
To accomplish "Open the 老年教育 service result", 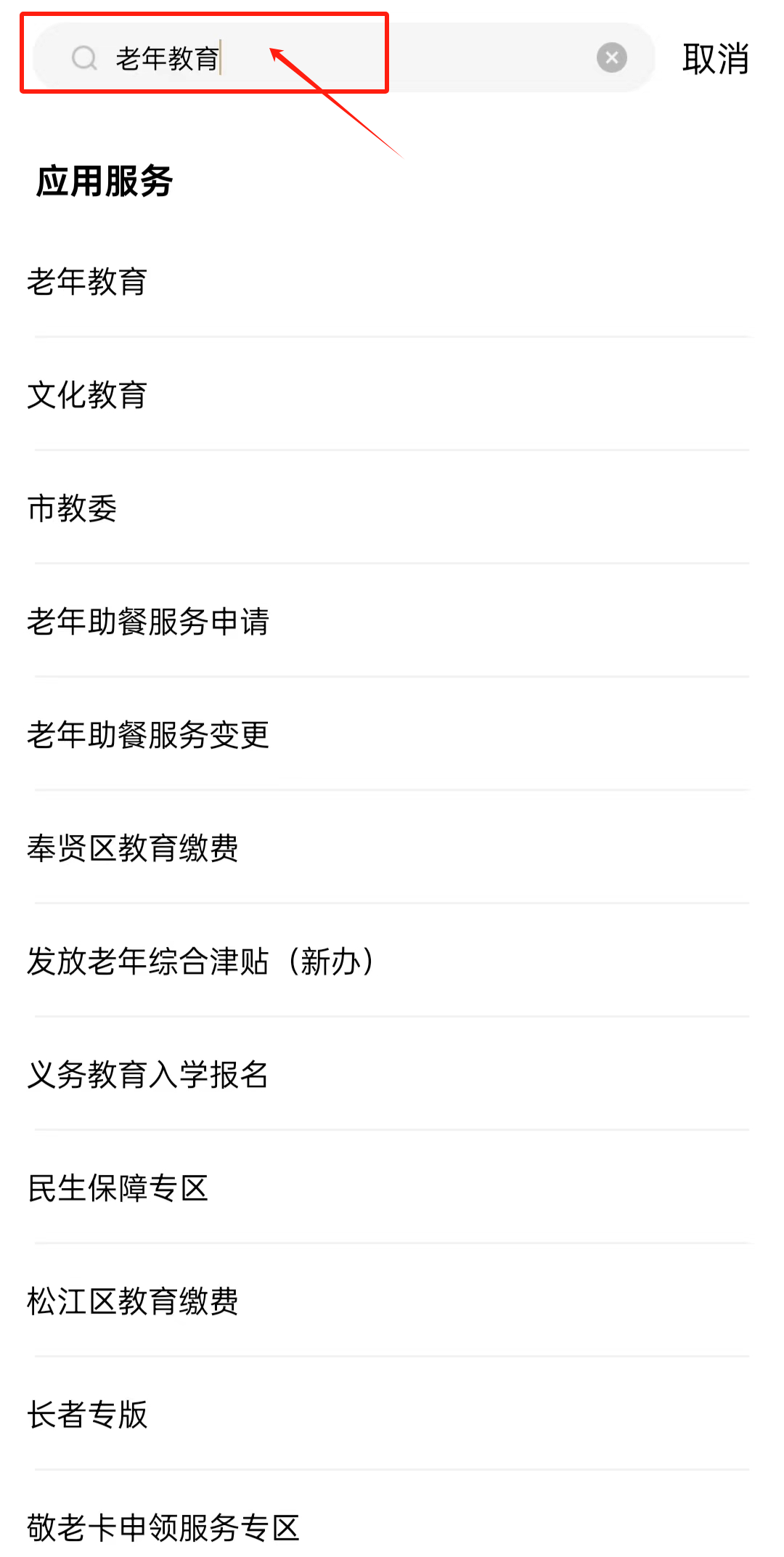I will click(x=87, y=282).
